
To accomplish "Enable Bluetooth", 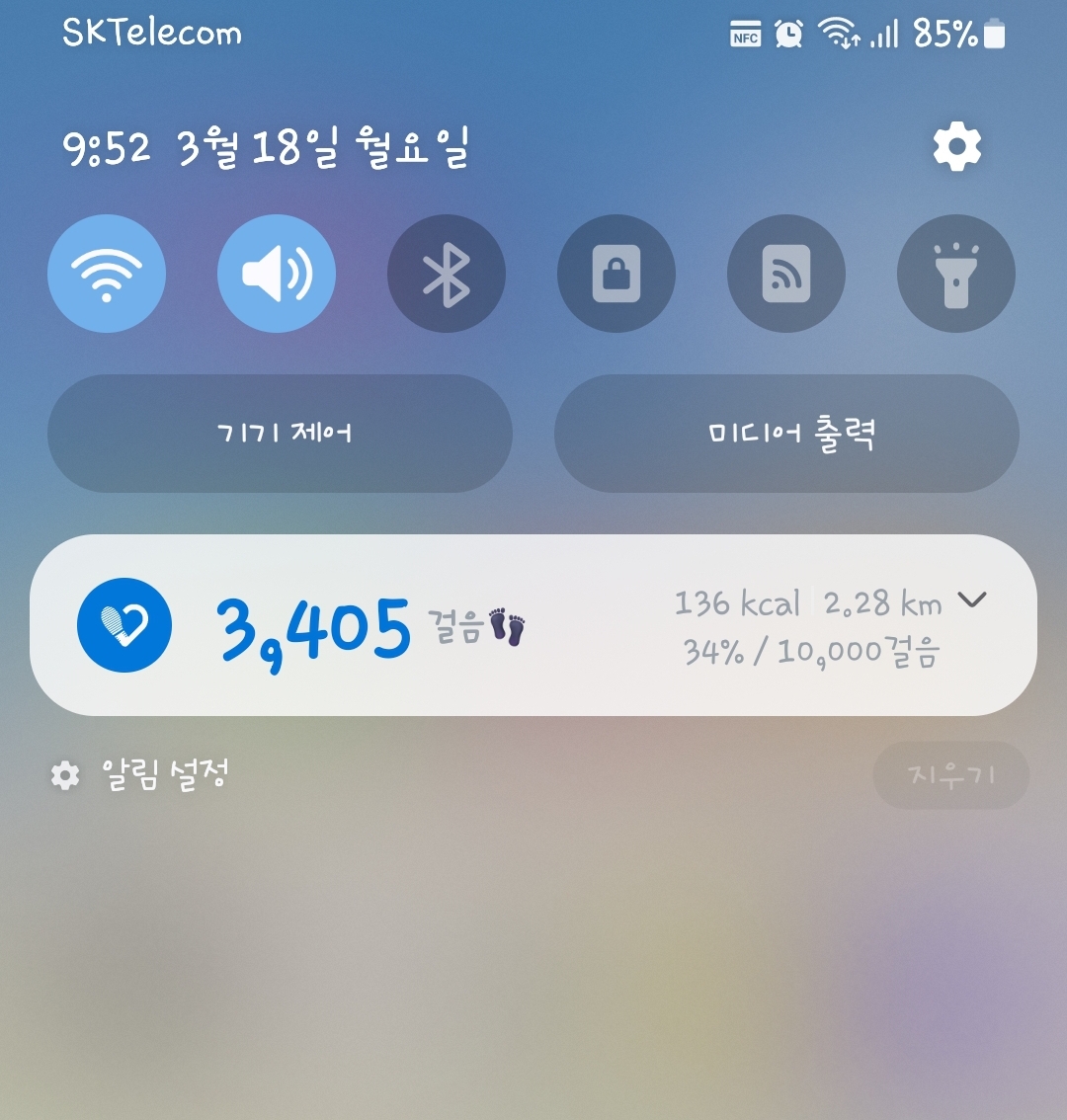I will [447, 274].
